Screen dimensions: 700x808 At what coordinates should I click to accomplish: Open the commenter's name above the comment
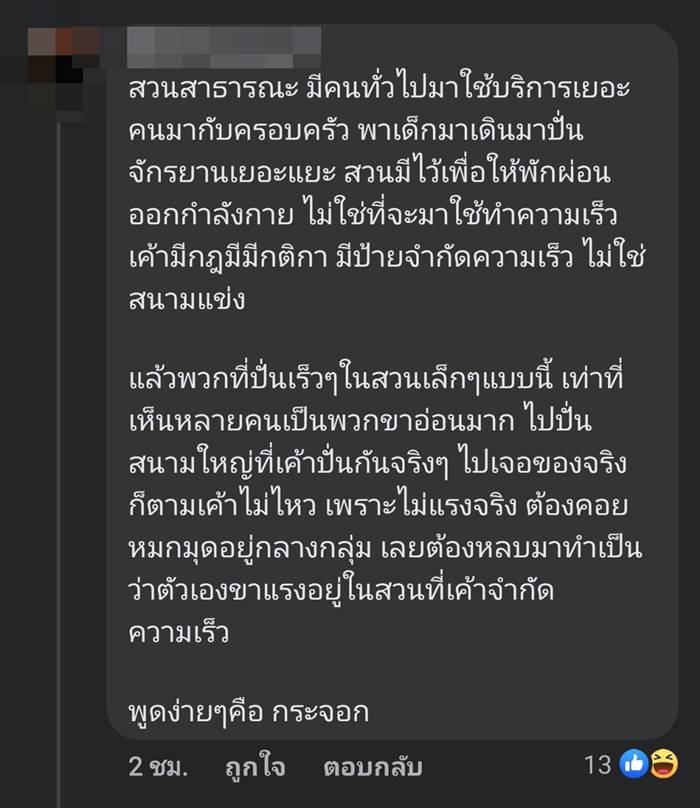pos(225,46)
